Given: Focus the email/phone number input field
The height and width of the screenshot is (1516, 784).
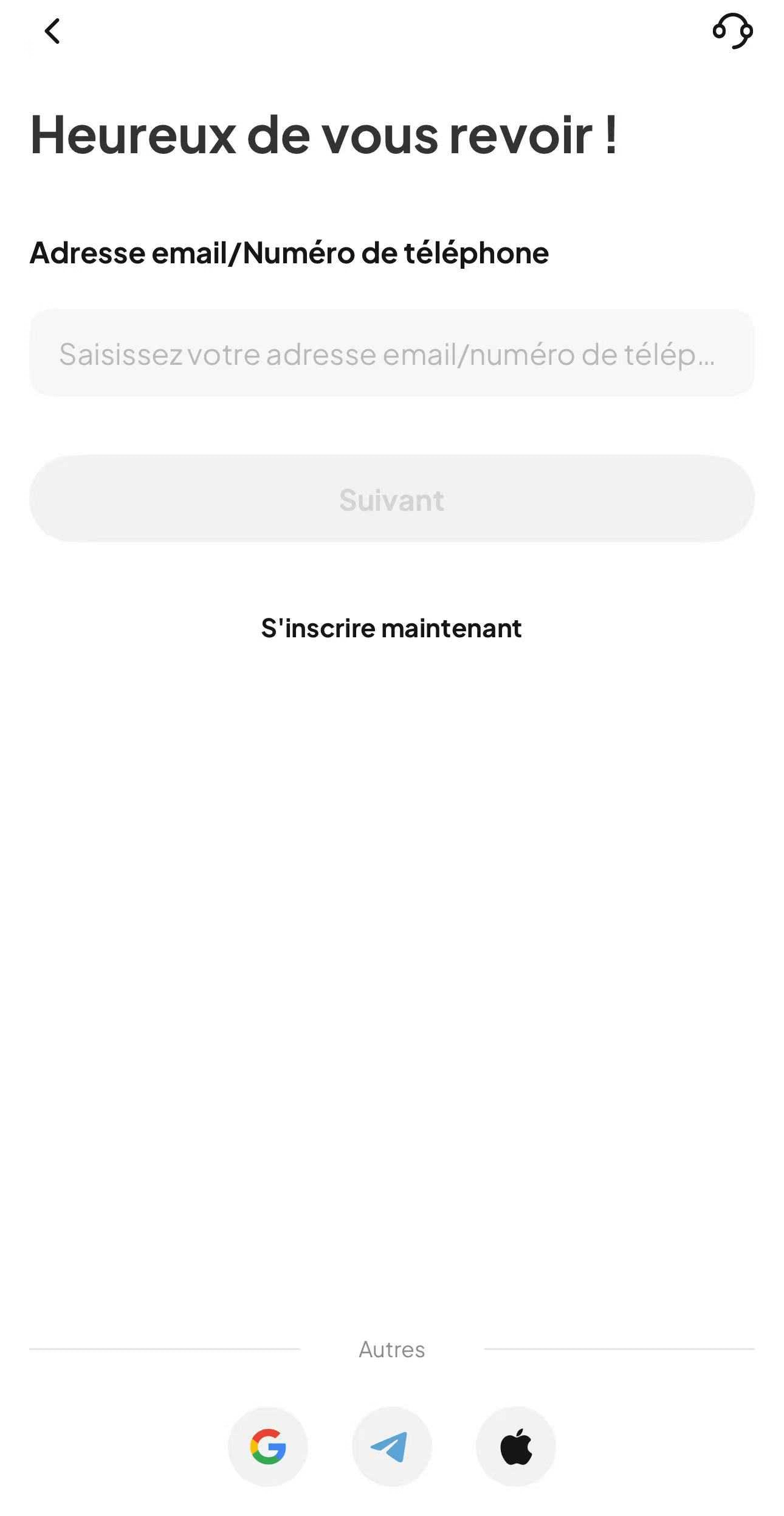Looking at the screenshot, I should click(391, 353).
